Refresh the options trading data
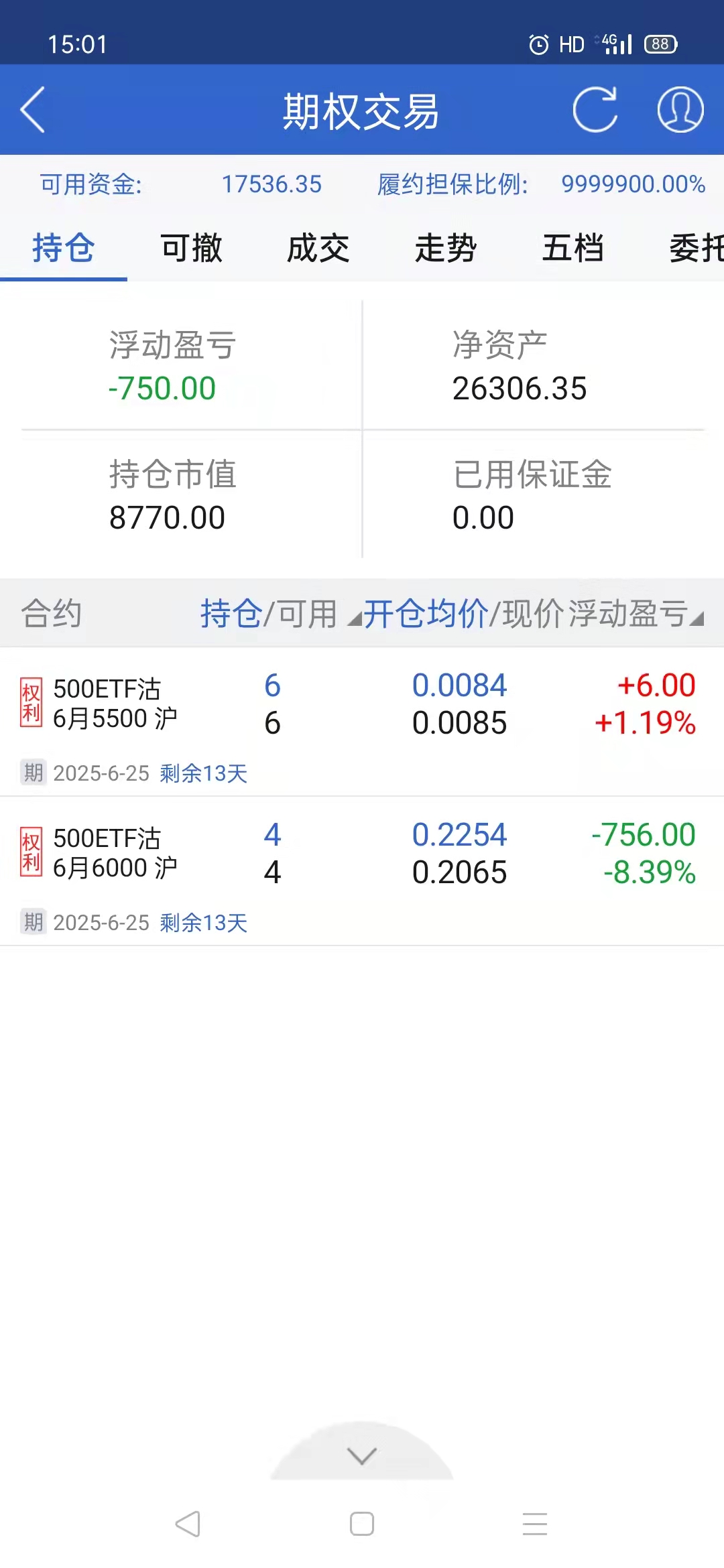Image resolution: width=724 pixels, height=1568 pixels. coord(595,110)
